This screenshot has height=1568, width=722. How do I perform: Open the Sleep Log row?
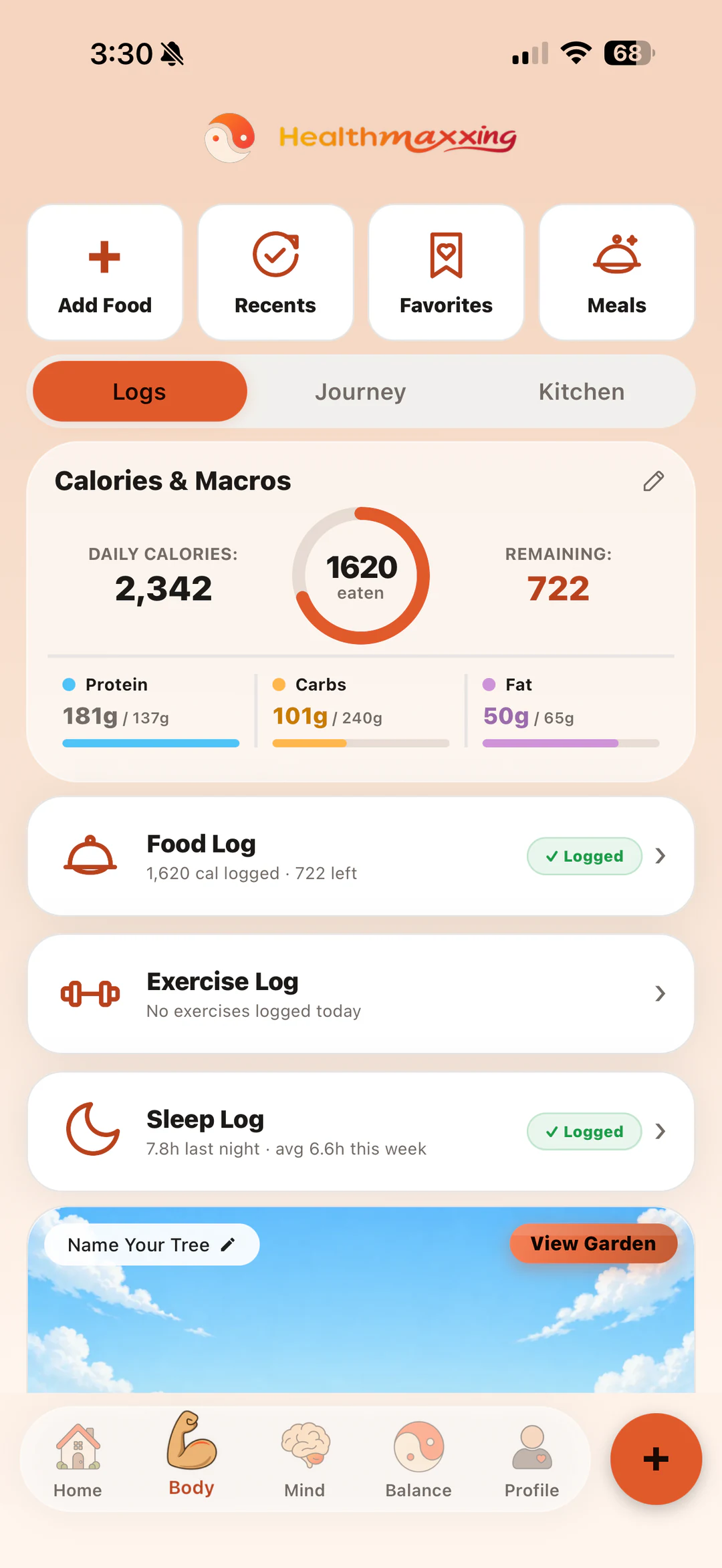pos(361,1131)
